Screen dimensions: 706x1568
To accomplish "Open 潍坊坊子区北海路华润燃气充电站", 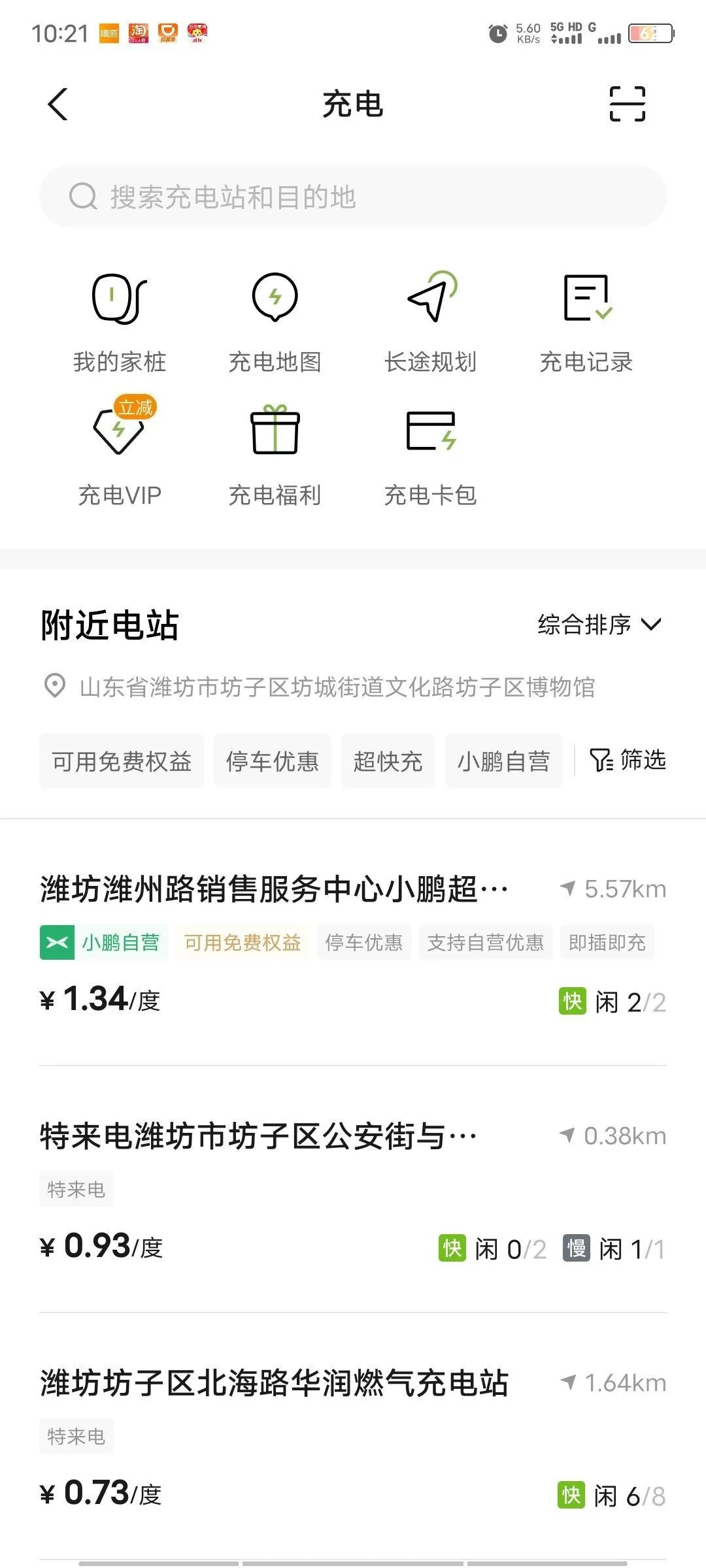I will (x=353, y=1436).
